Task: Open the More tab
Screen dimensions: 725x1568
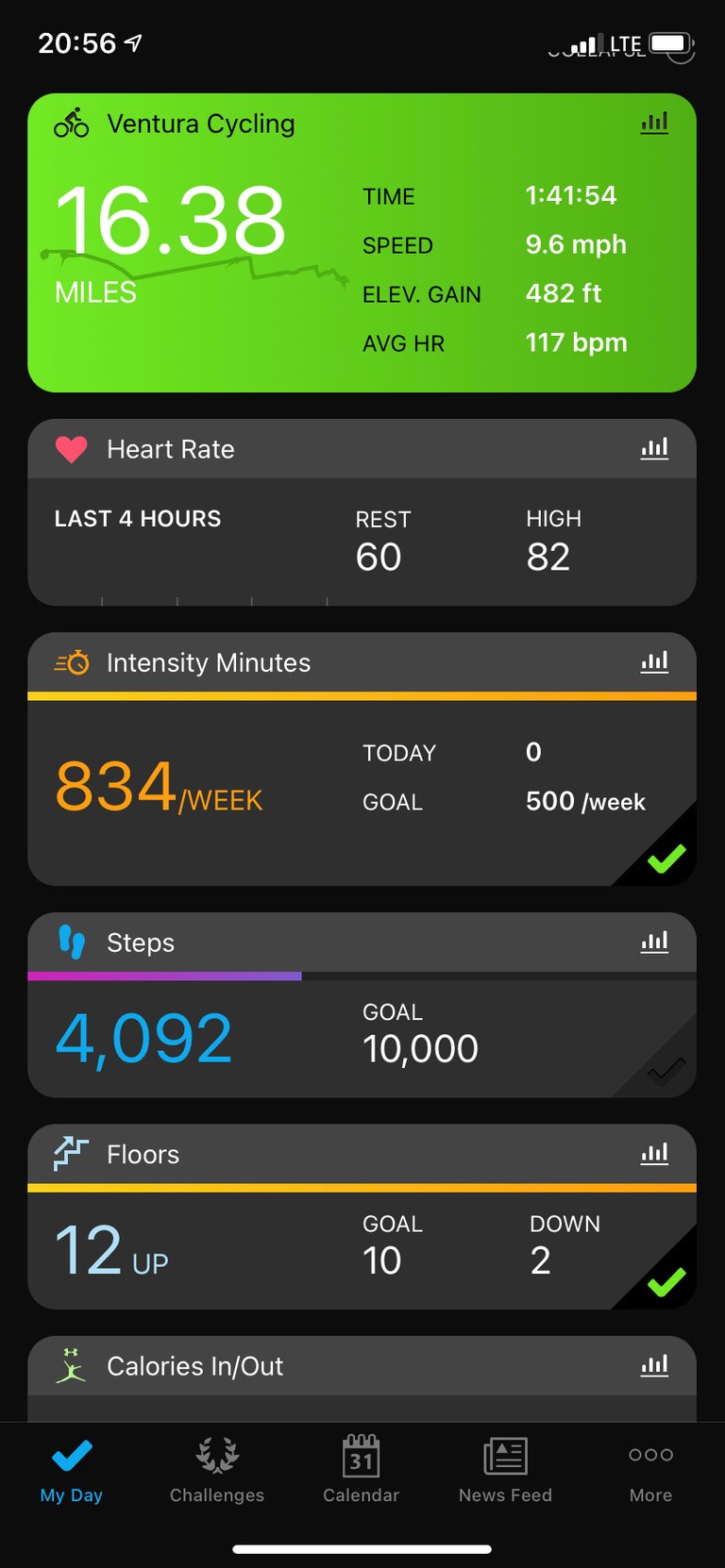Action: (650, 1469)
